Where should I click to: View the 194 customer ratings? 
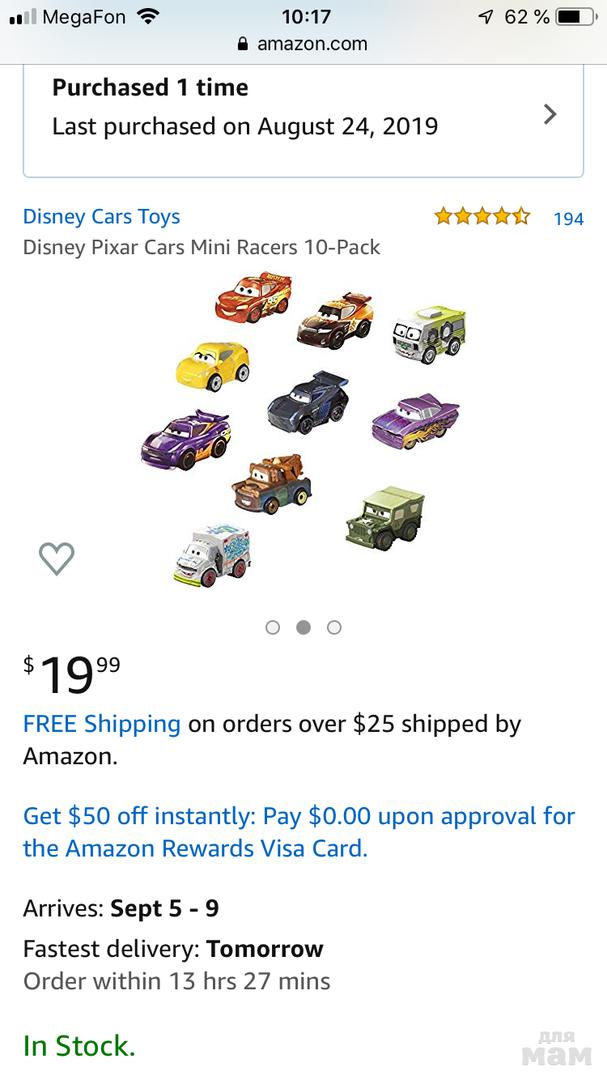click(568, 218)
